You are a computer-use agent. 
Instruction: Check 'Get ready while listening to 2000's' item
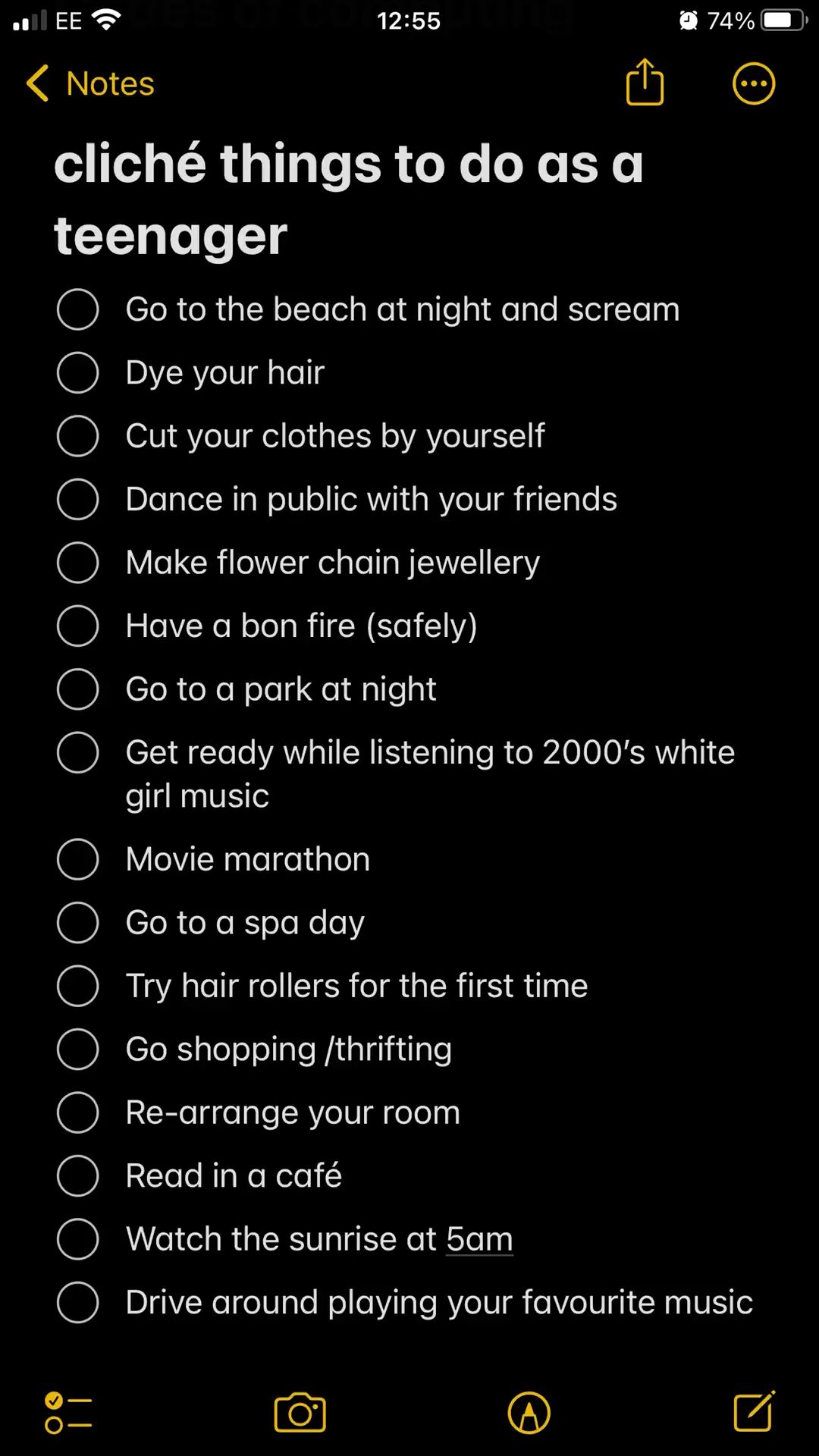click(78, 752)
